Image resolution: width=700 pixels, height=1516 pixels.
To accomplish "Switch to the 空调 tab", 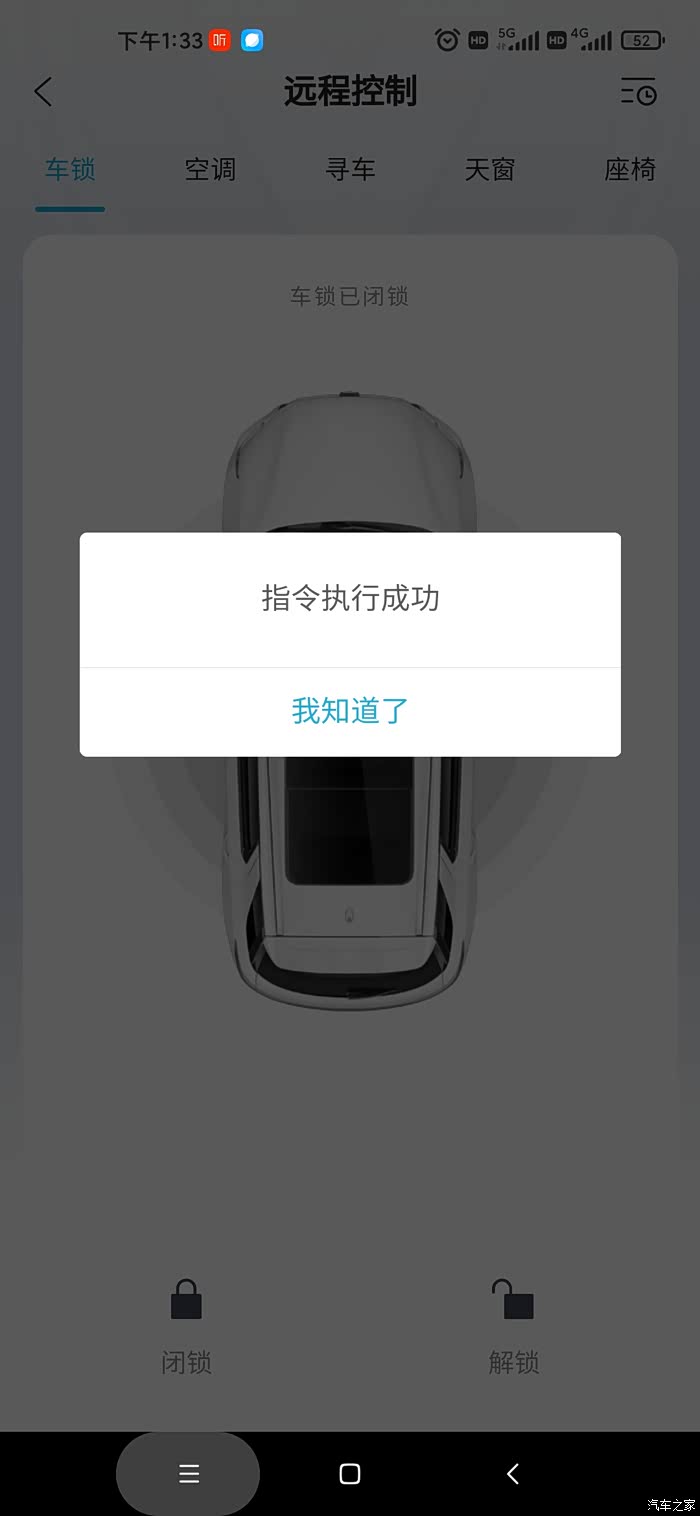I will (210, 170).
